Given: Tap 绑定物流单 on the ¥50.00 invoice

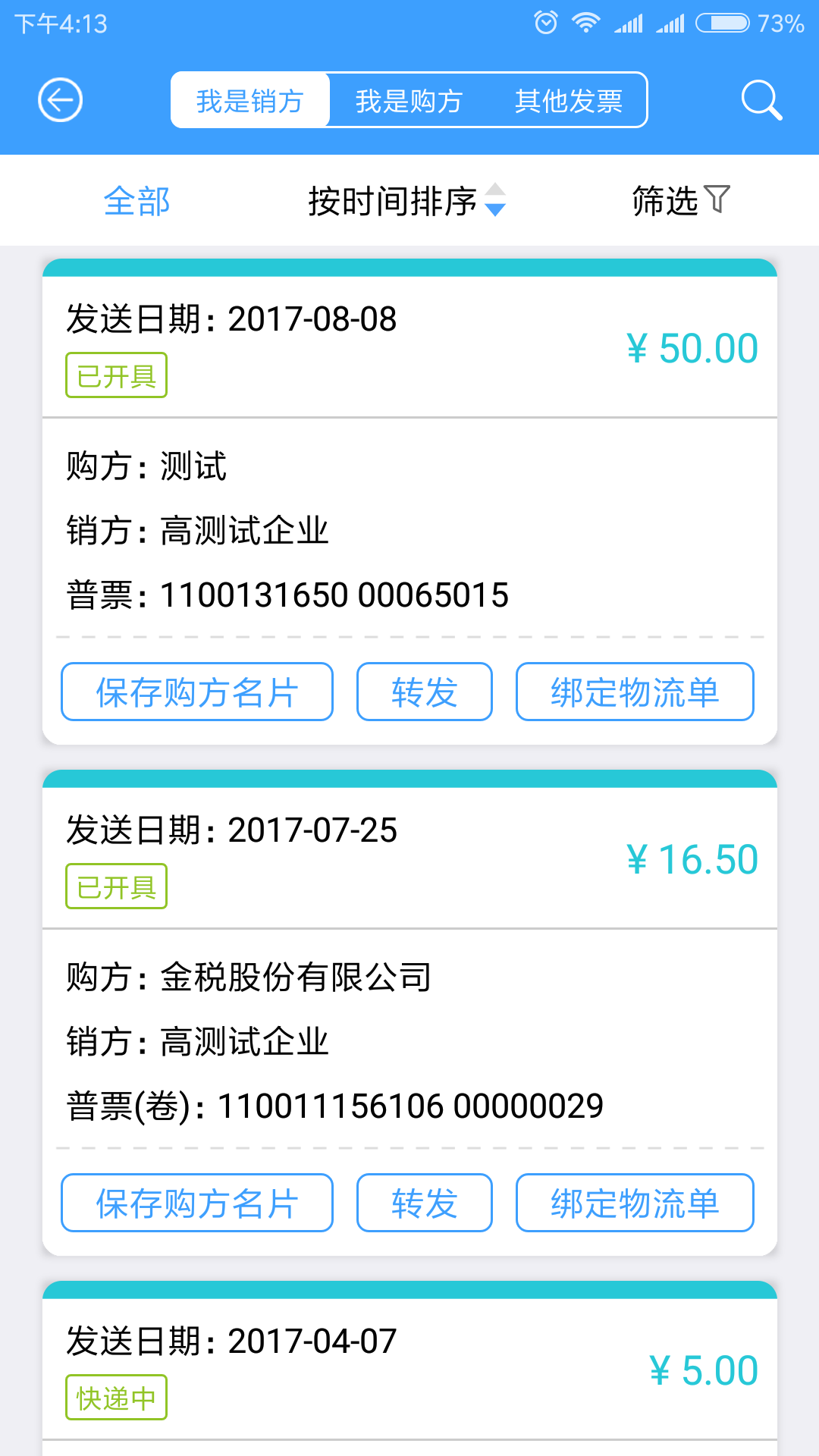Looking at the screenshot, I should pos(635,692).
